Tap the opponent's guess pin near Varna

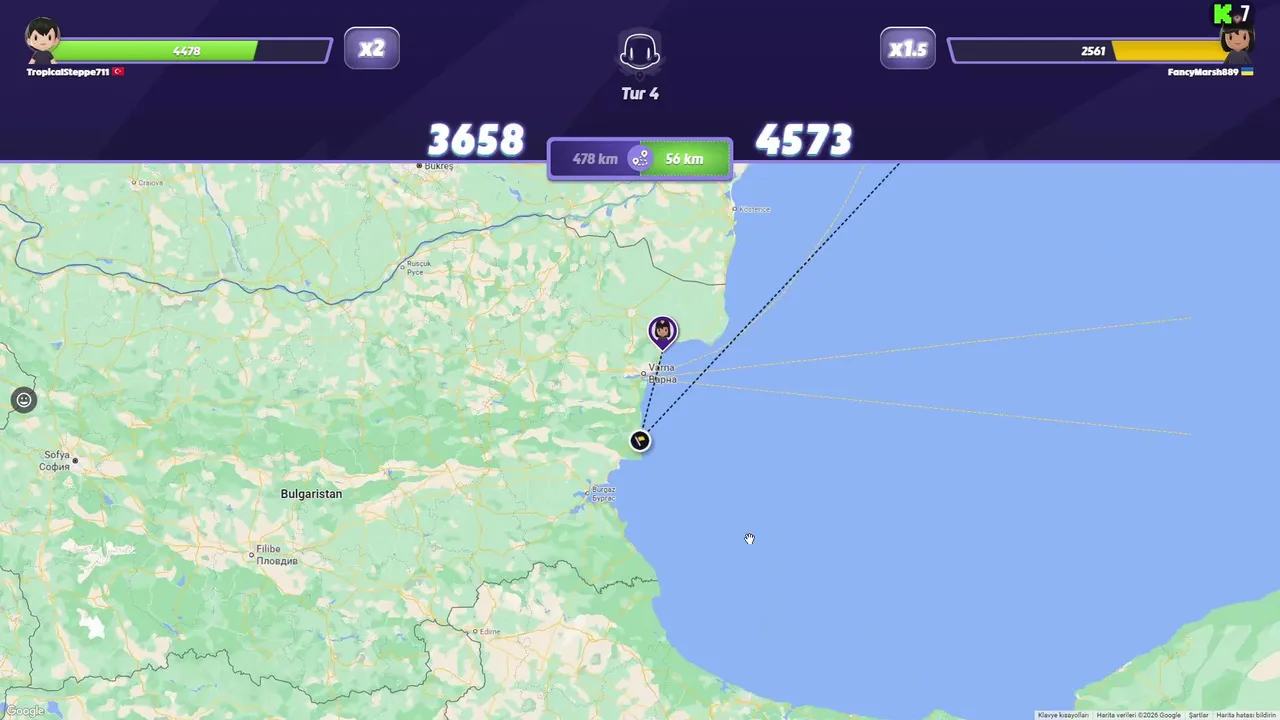pos(662,331)
